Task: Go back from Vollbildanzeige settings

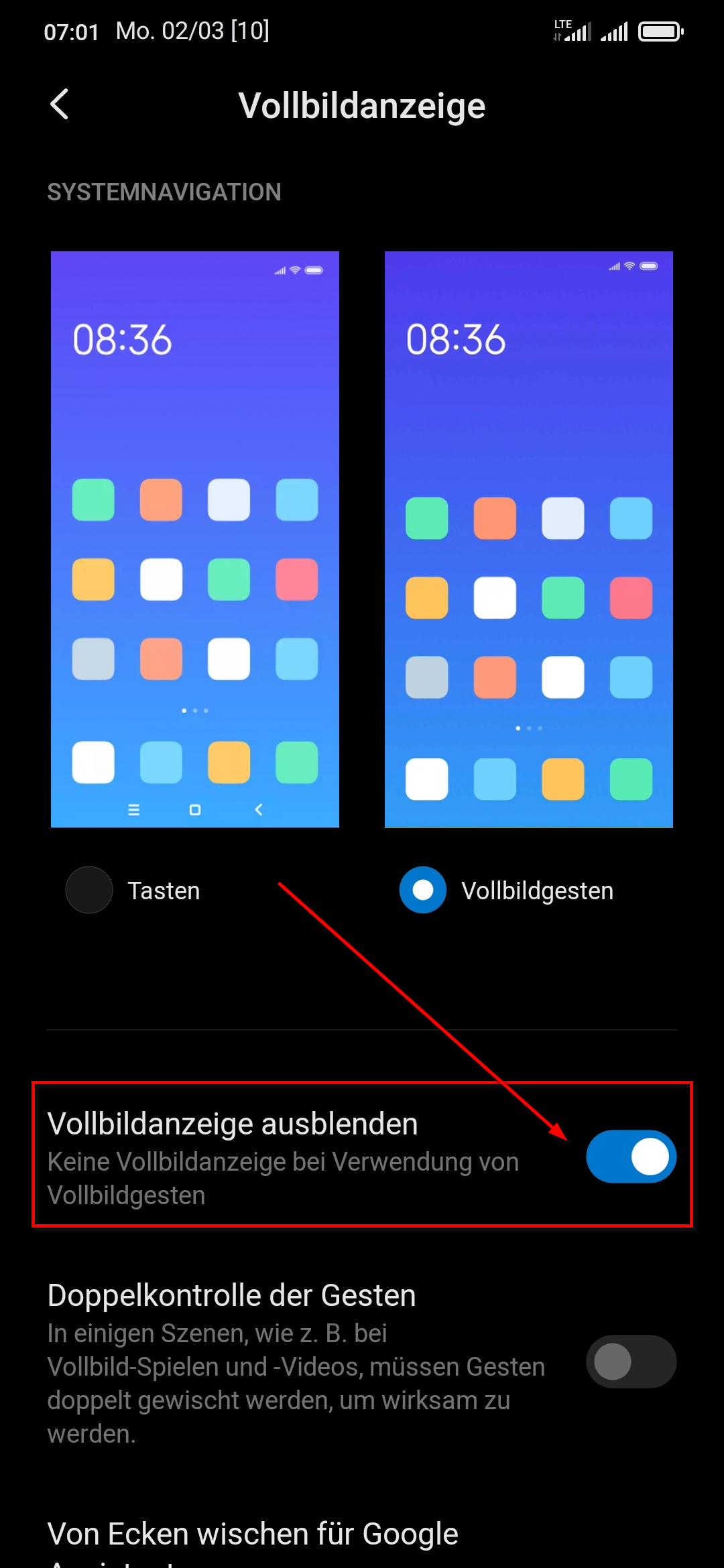Action: [x=60, y=105]
